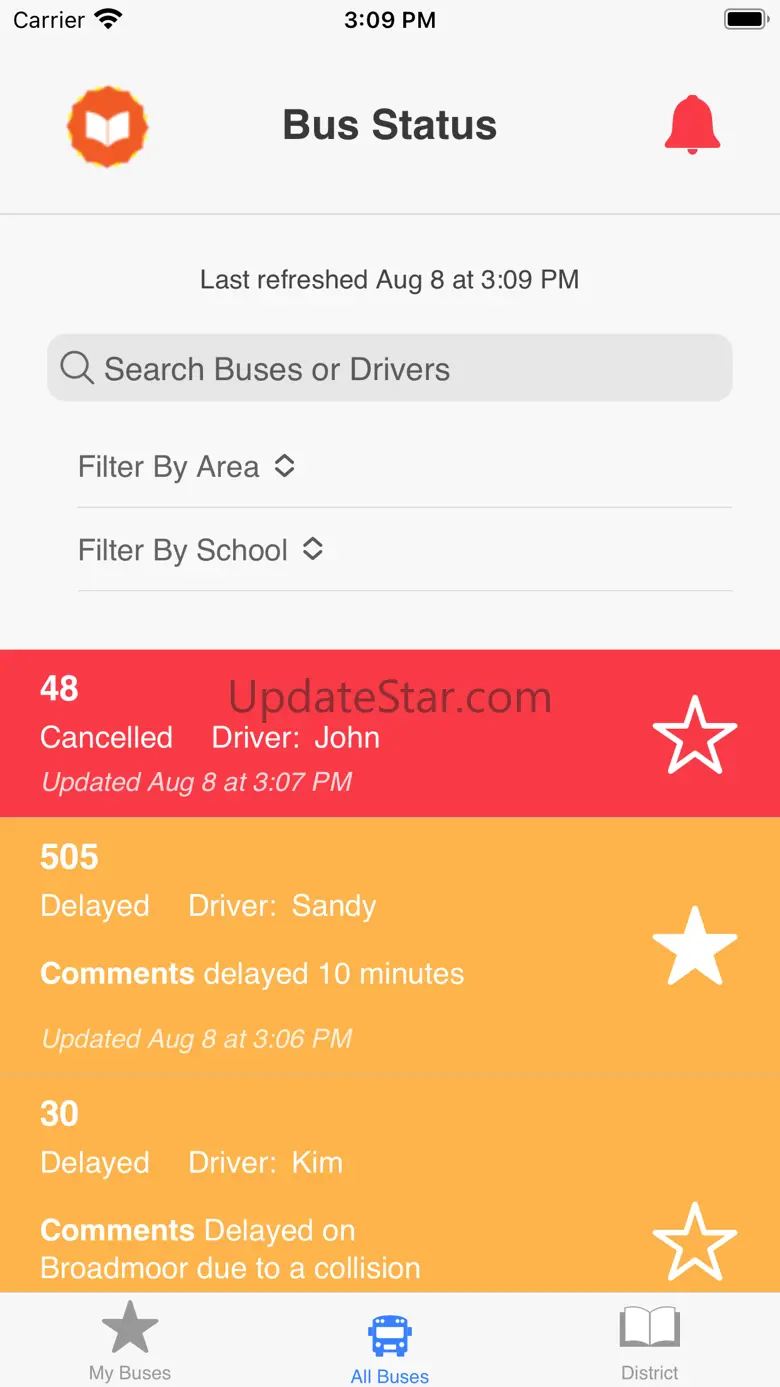Image resolution: width=780 pixels, height=1387 pixels.
Task: Star bus 30 driven by Kim
Action: click(695, 1241)
